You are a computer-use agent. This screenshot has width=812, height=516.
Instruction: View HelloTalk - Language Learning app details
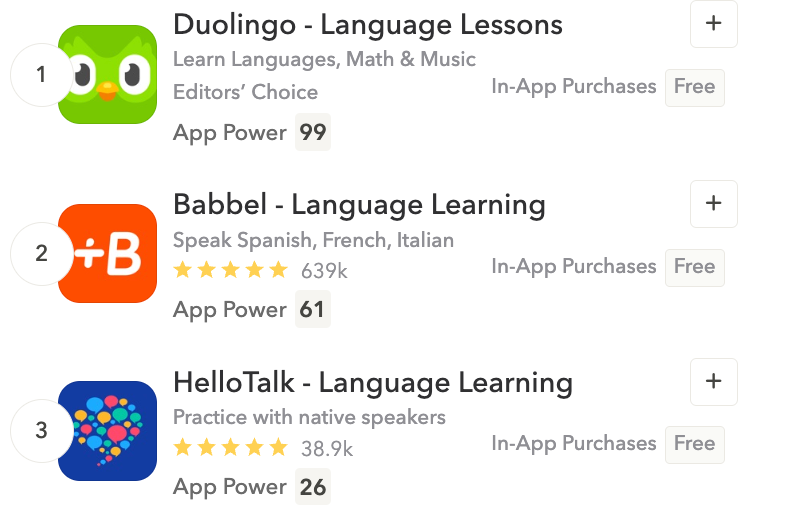click(x=373, y=383)
